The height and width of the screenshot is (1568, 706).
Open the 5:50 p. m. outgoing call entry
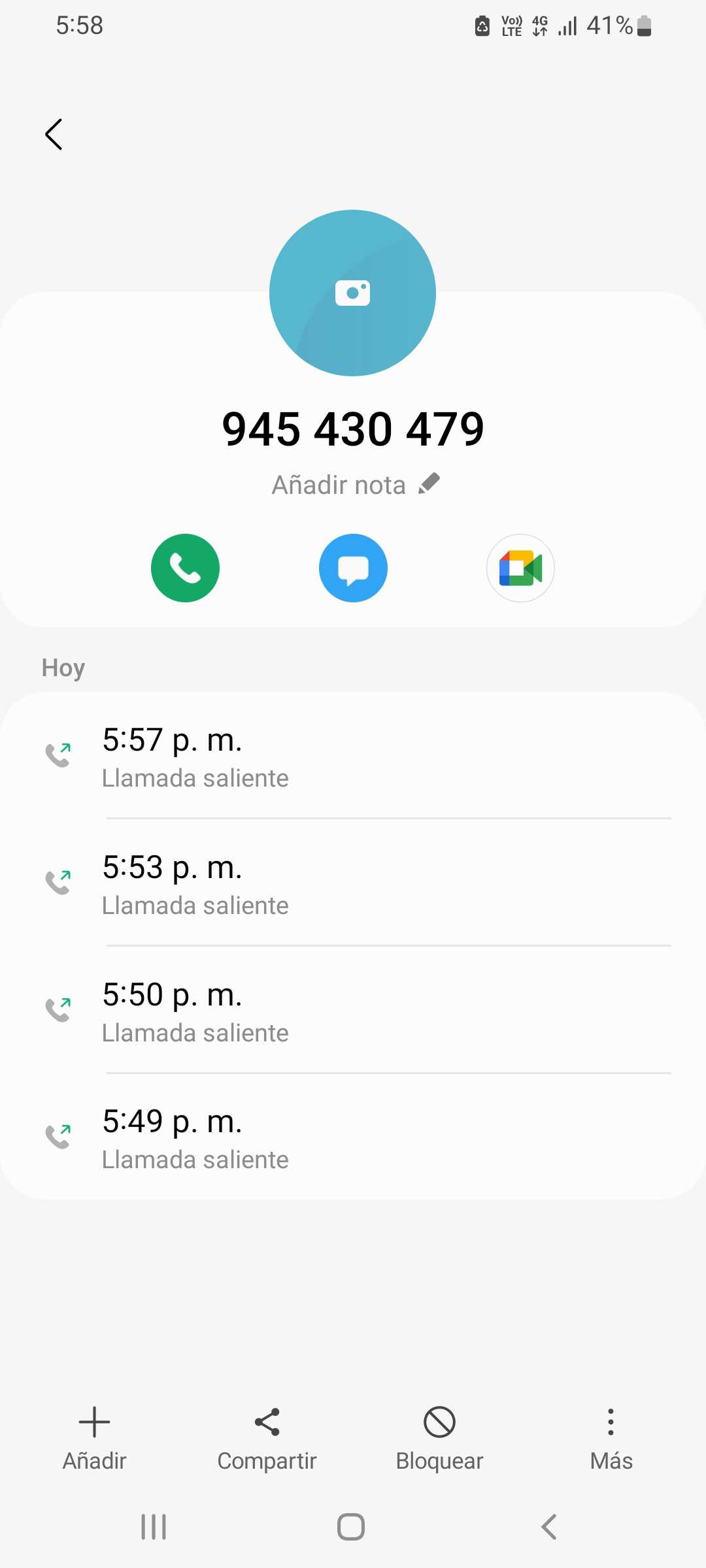[353, 1011]
